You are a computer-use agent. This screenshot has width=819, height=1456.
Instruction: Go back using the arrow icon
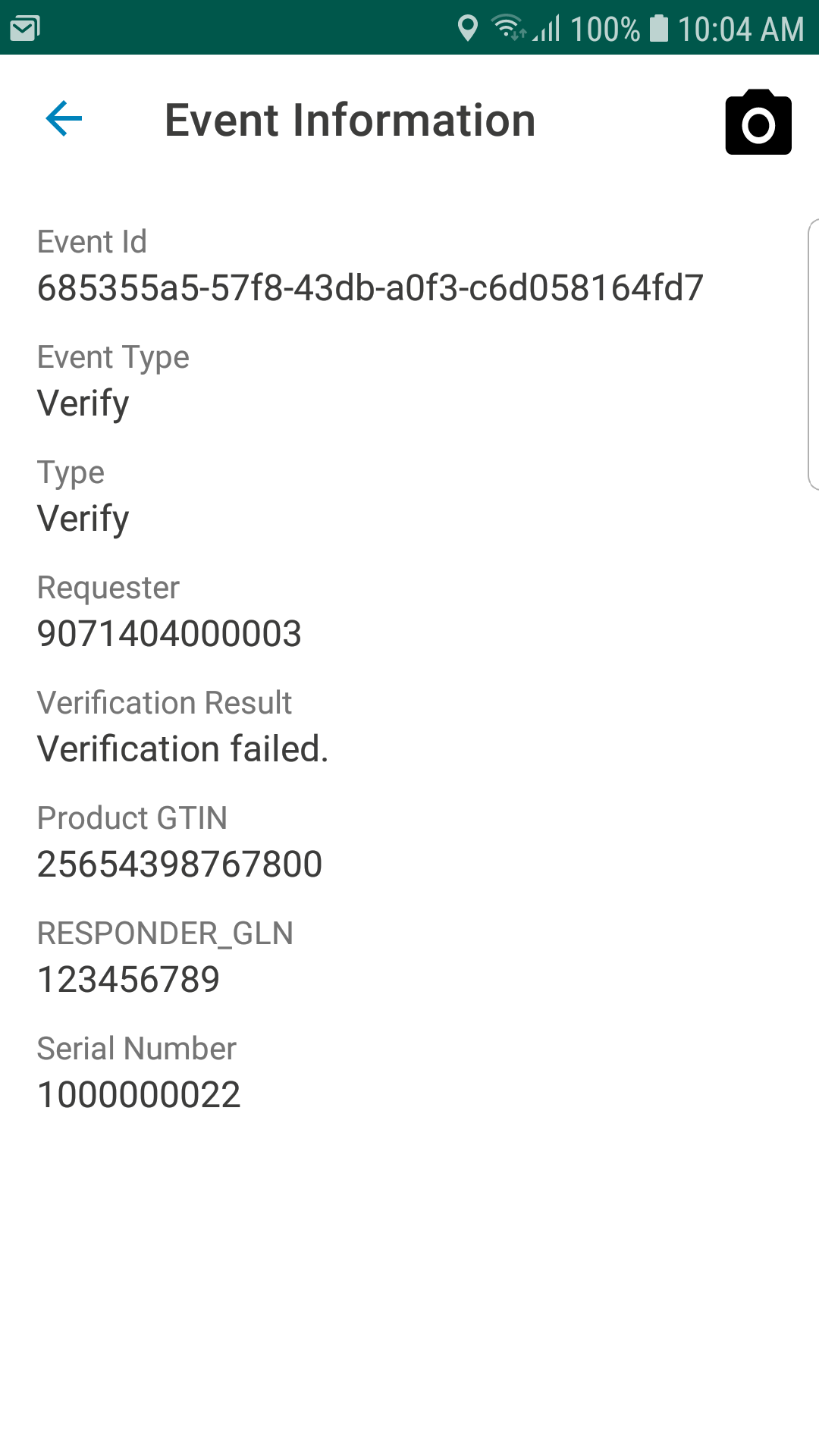click(x=64, y=119)
